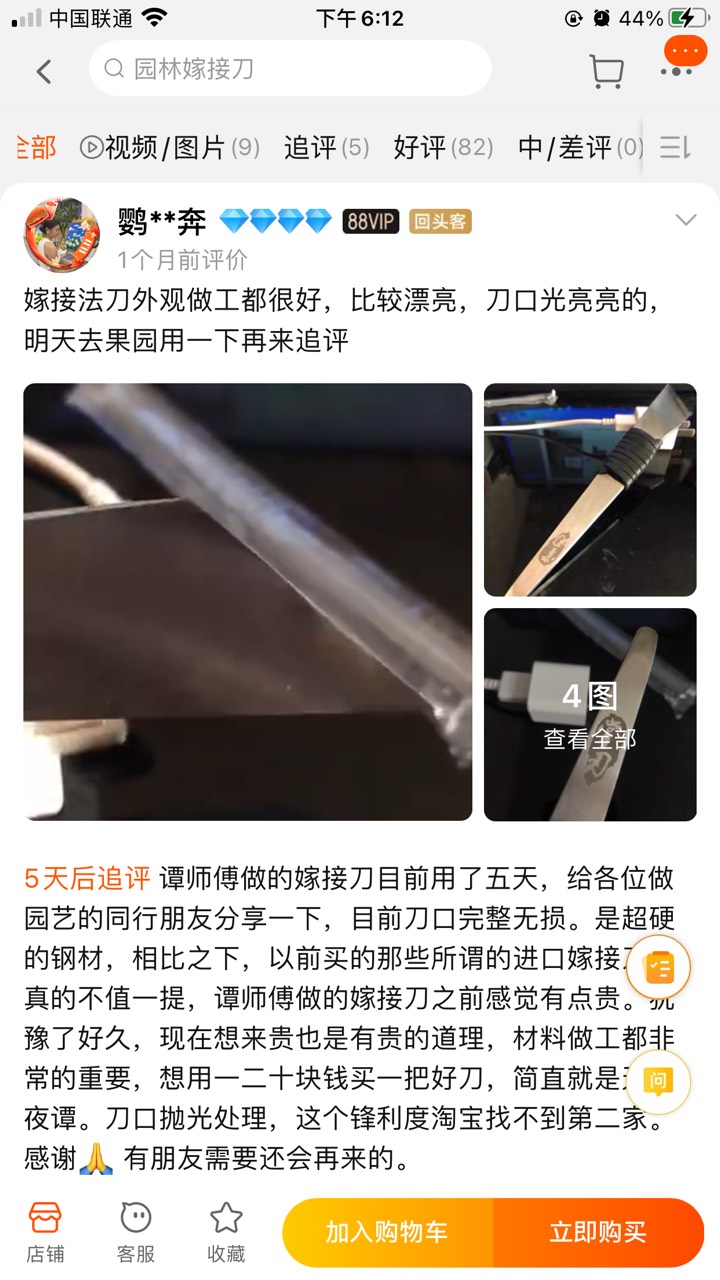View all photos via 4图 查看全部
720x1280 pixels.
click(x=590, y=715)
